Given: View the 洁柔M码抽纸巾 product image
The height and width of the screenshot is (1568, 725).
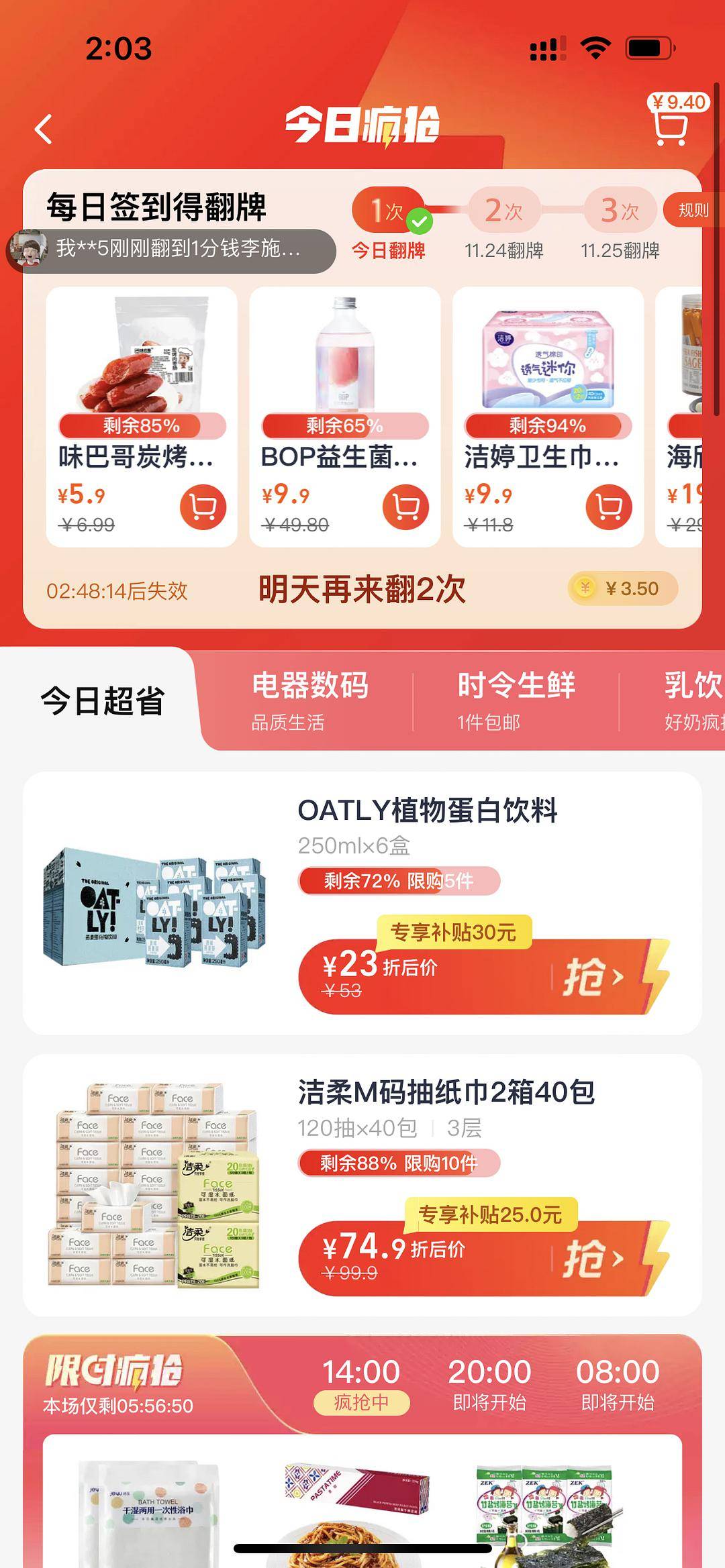Looking at the screenshot, I should pos(154,1186).
